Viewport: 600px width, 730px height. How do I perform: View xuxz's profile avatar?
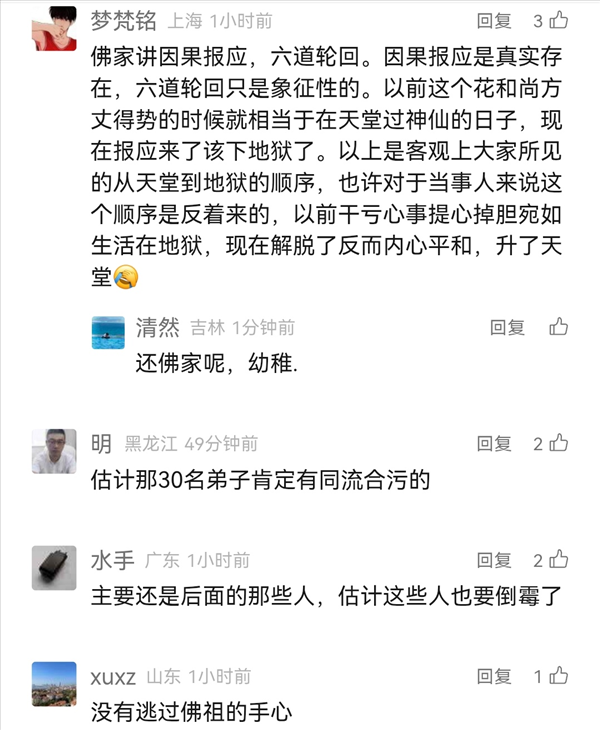click(x=56, y=684)
